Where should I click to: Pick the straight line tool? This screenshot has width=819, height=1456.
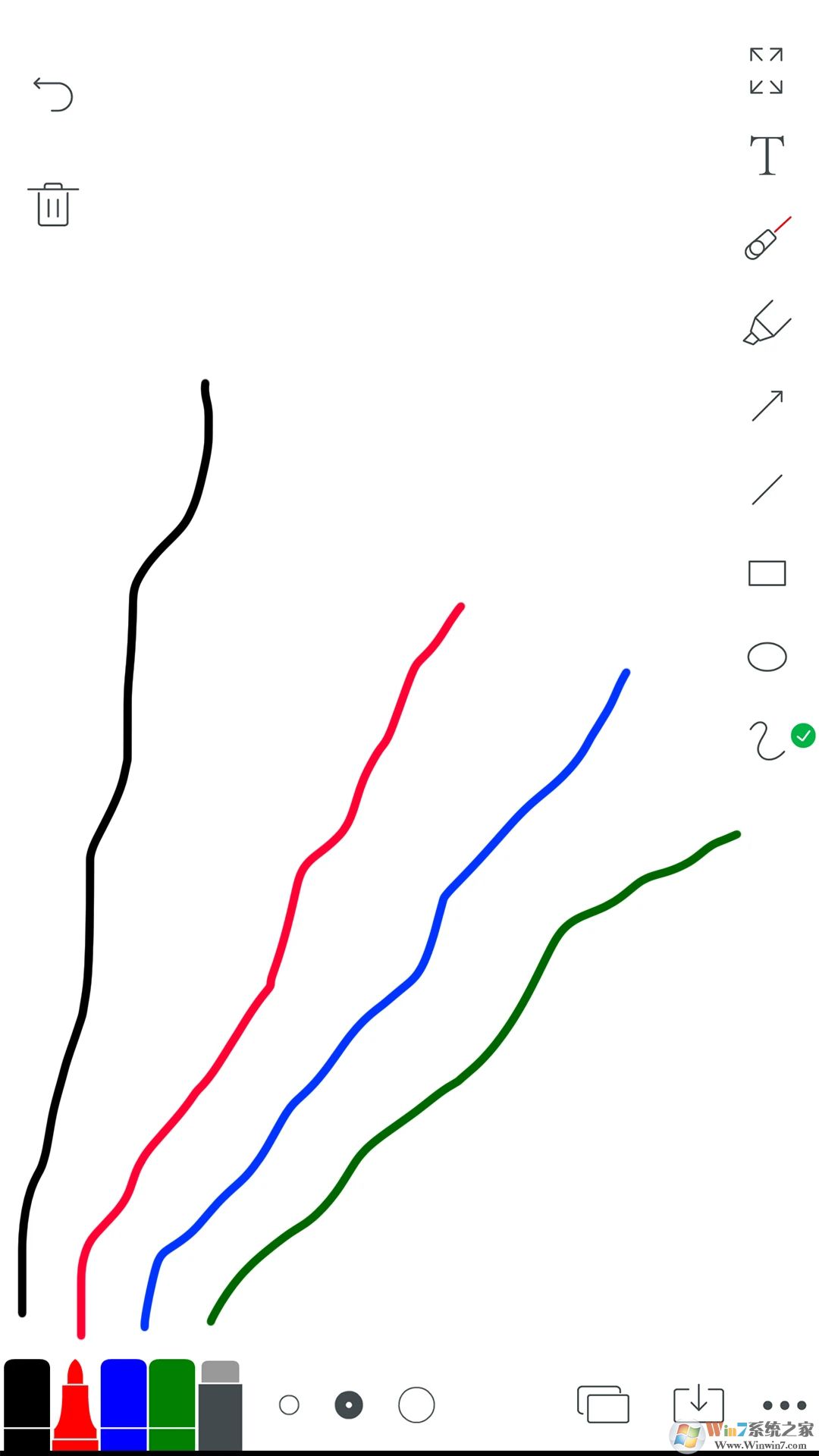(767, 490)
